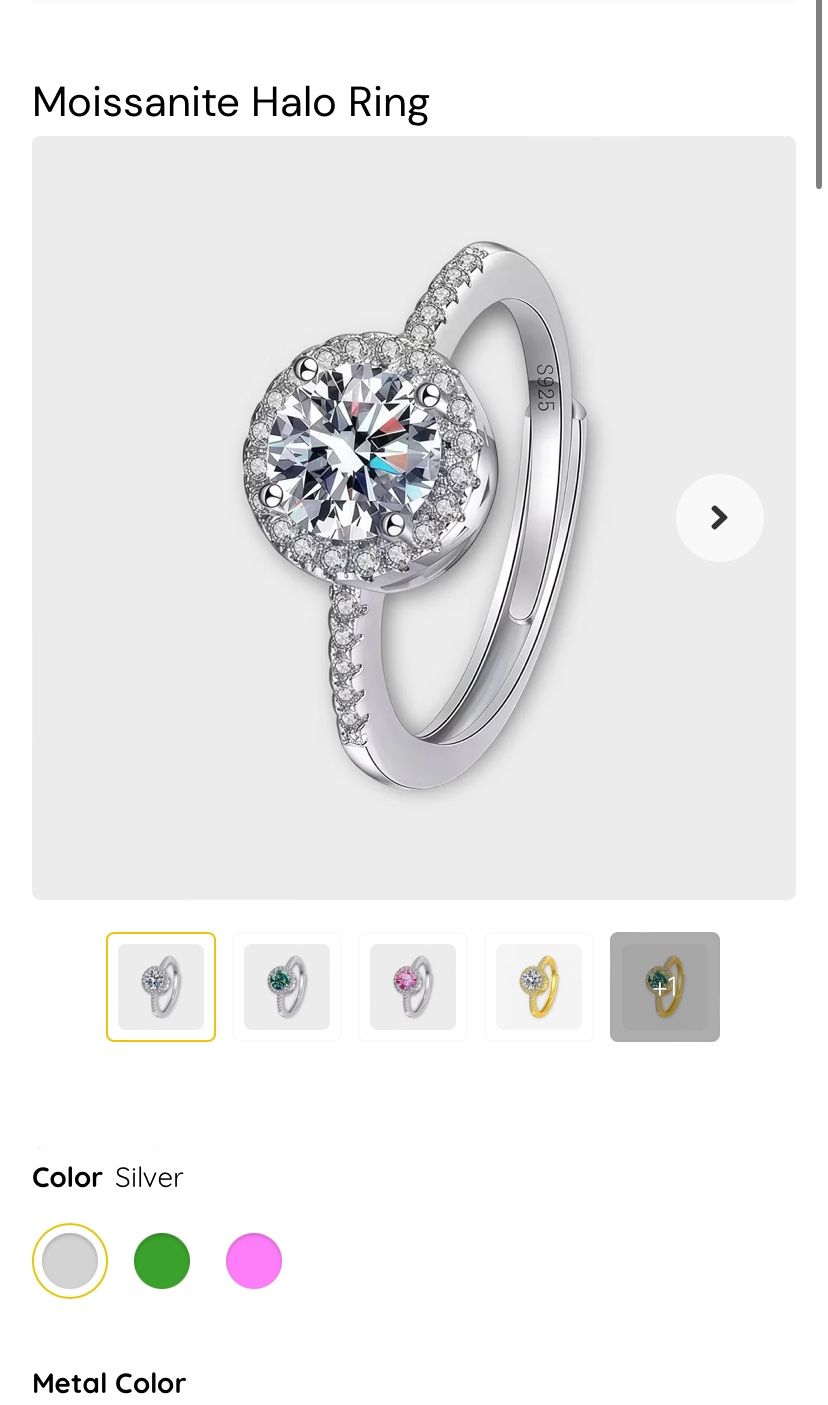
Task: Tap the zoomable S925 ring image area
Action: pos(414,517)
